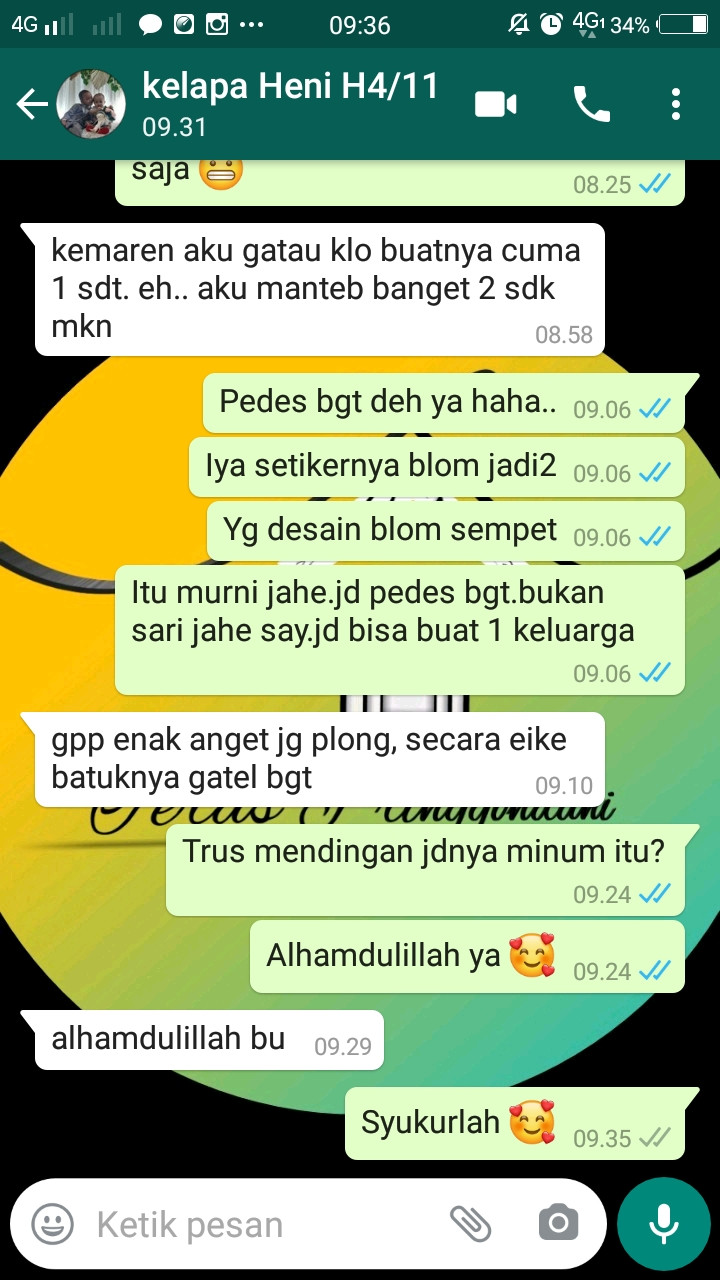Screen dimensions: 720x1280
Task: Open kelapa Heni H4/11 contact info
Action: (x=290, y=103)
